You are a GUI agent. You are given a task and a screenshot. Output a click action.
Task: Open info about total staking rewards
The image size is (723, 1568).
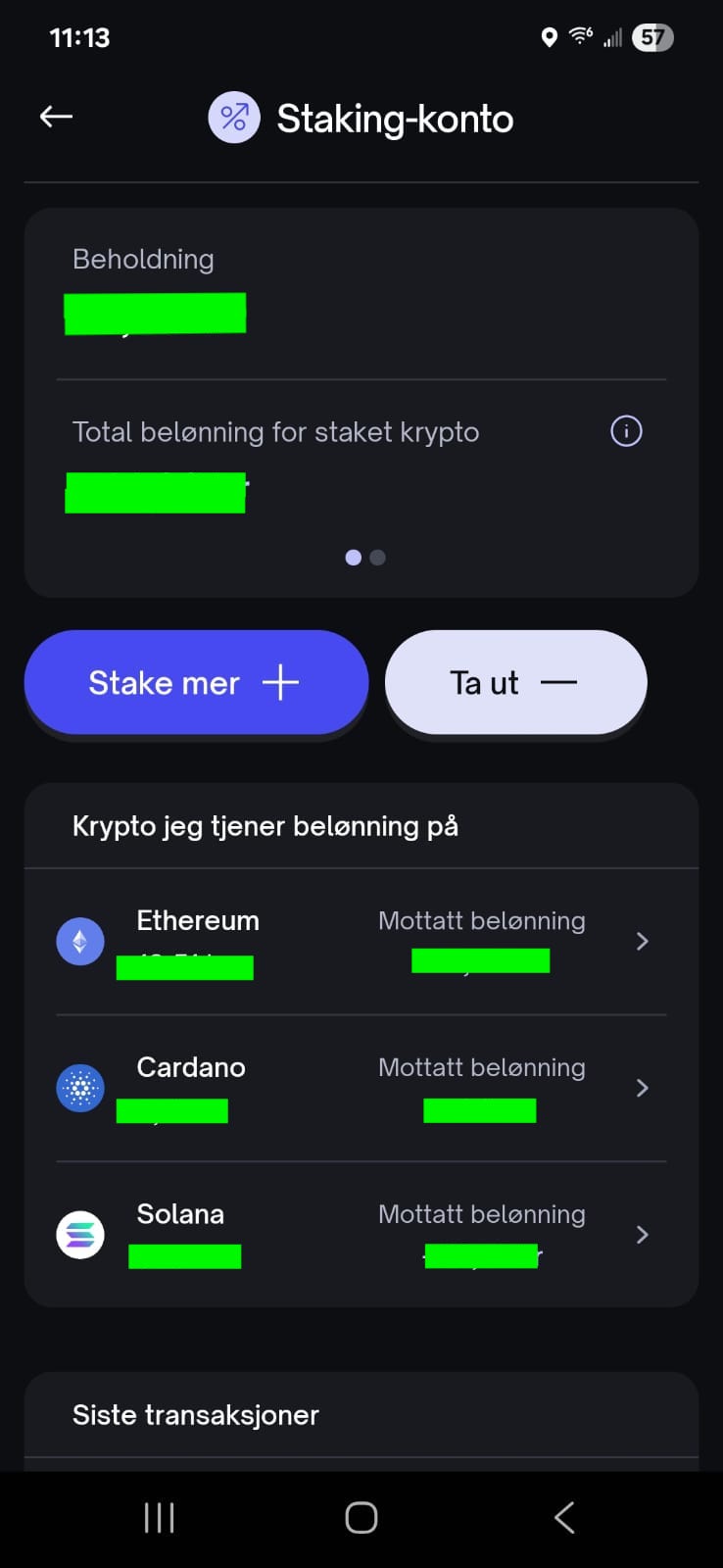coord(626,431)
